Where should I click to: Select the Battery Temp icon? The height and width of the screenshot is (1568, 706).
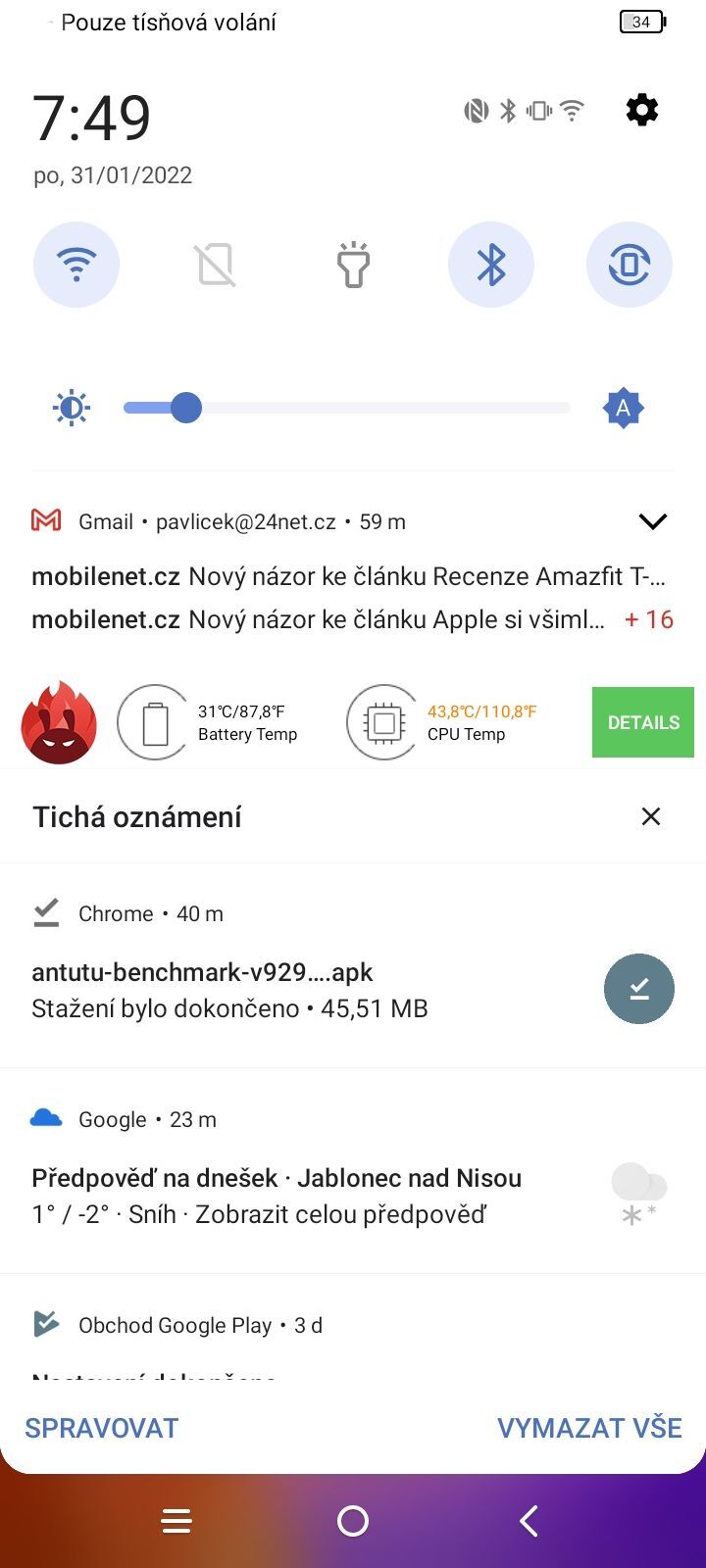click(x=154, y=722)
